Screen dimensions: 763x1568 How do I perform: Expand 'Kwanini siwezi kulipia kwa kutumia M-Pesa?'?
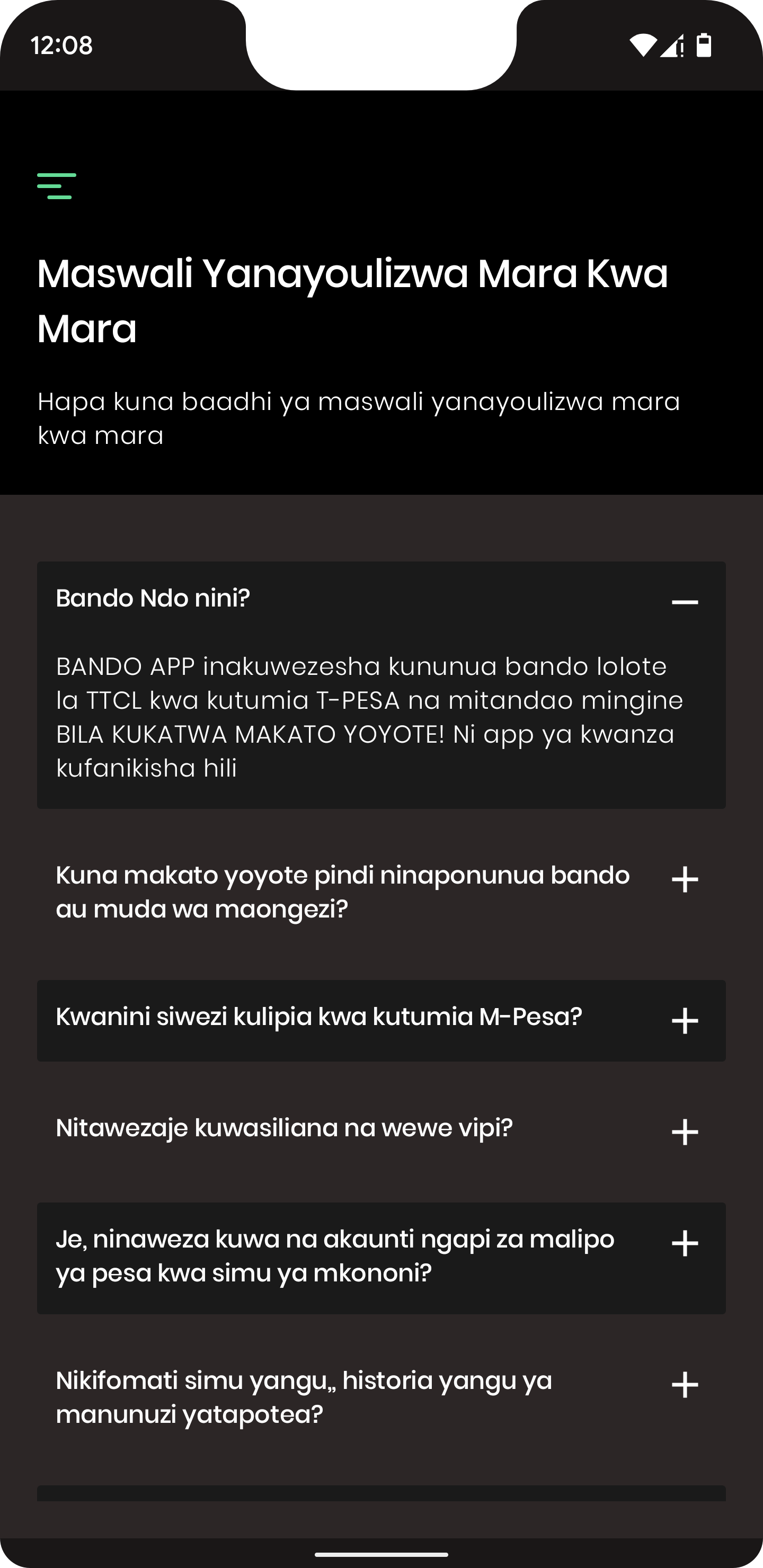685,1021
